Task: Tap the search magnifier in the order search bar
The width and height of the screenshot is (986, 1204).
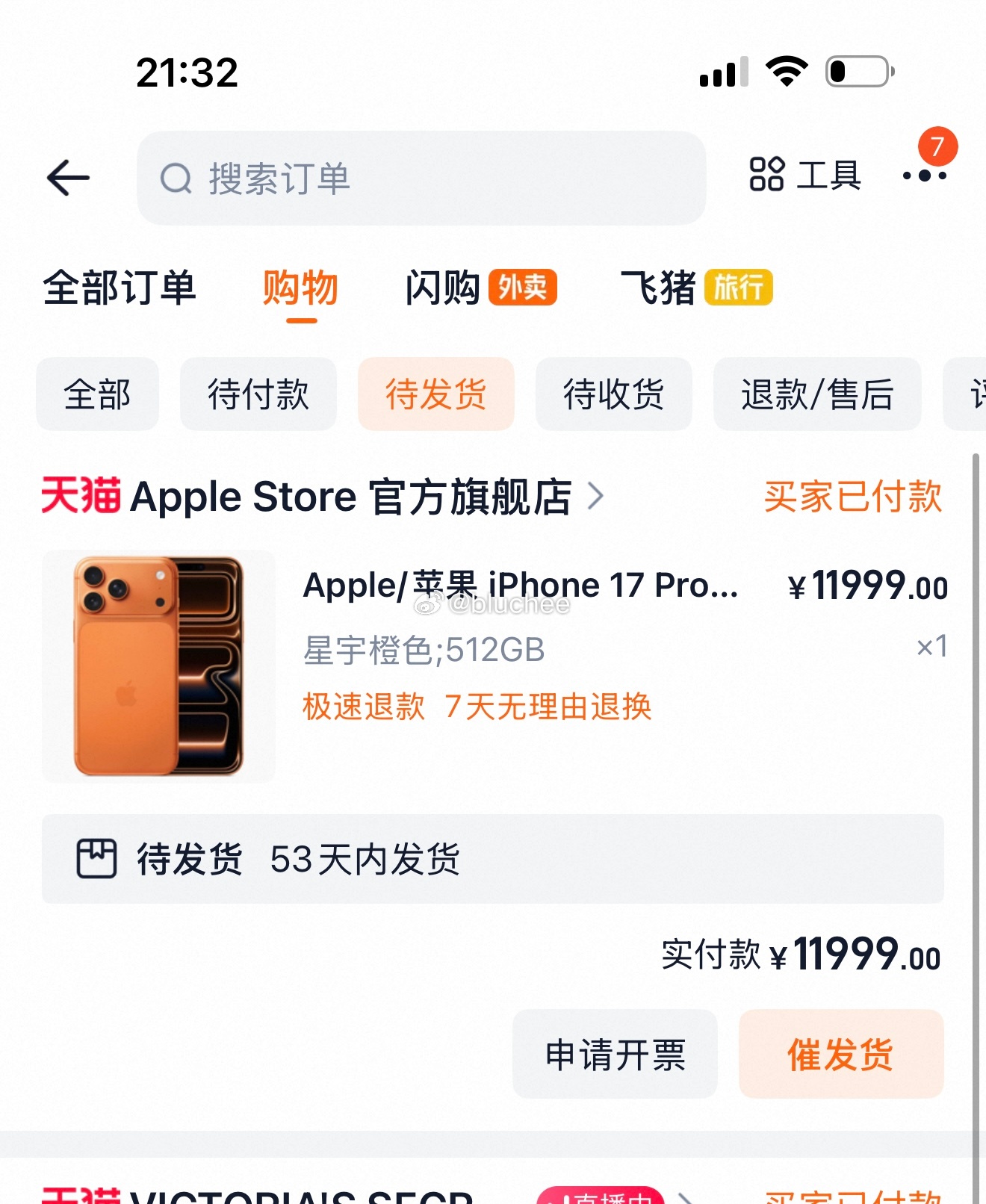Action: click(x=176, y=179)
